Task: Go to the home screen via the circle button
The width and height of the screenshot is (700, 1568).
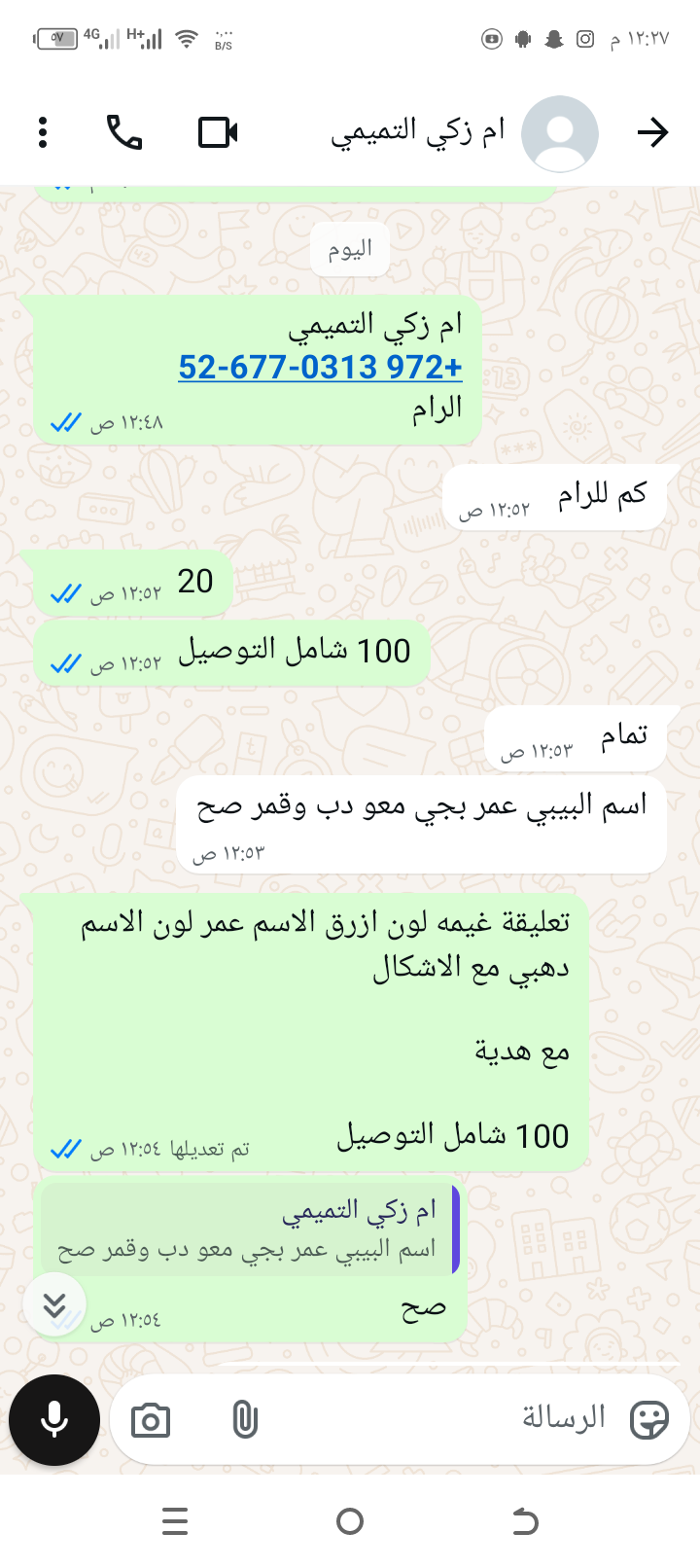Action: click(350, 1520)
